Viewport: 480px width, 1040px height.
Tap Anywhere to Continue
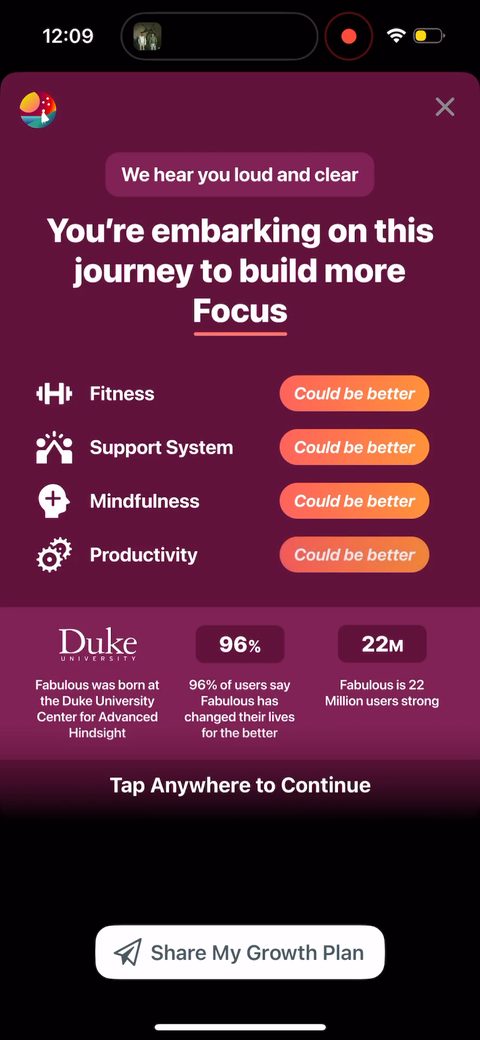pos(240,785)
